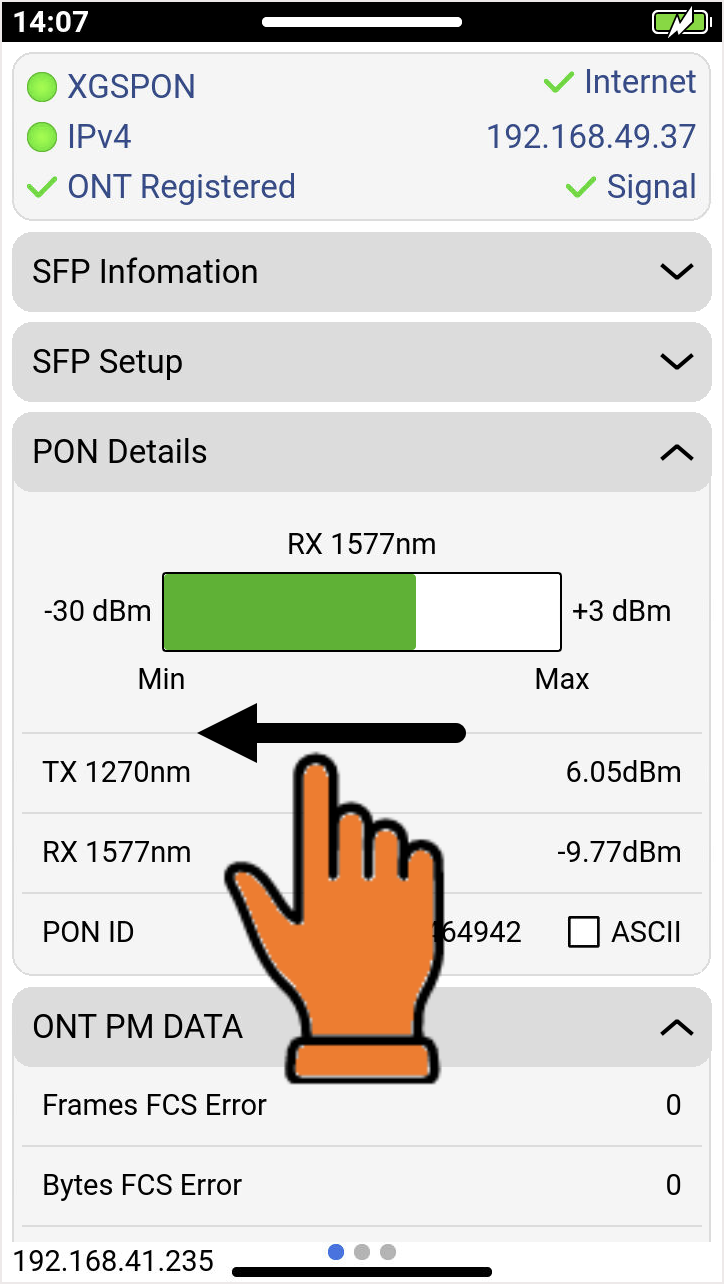Expand the SFP Infomation section
This screenshot has height=1284, width=724.
click(361, 272)
